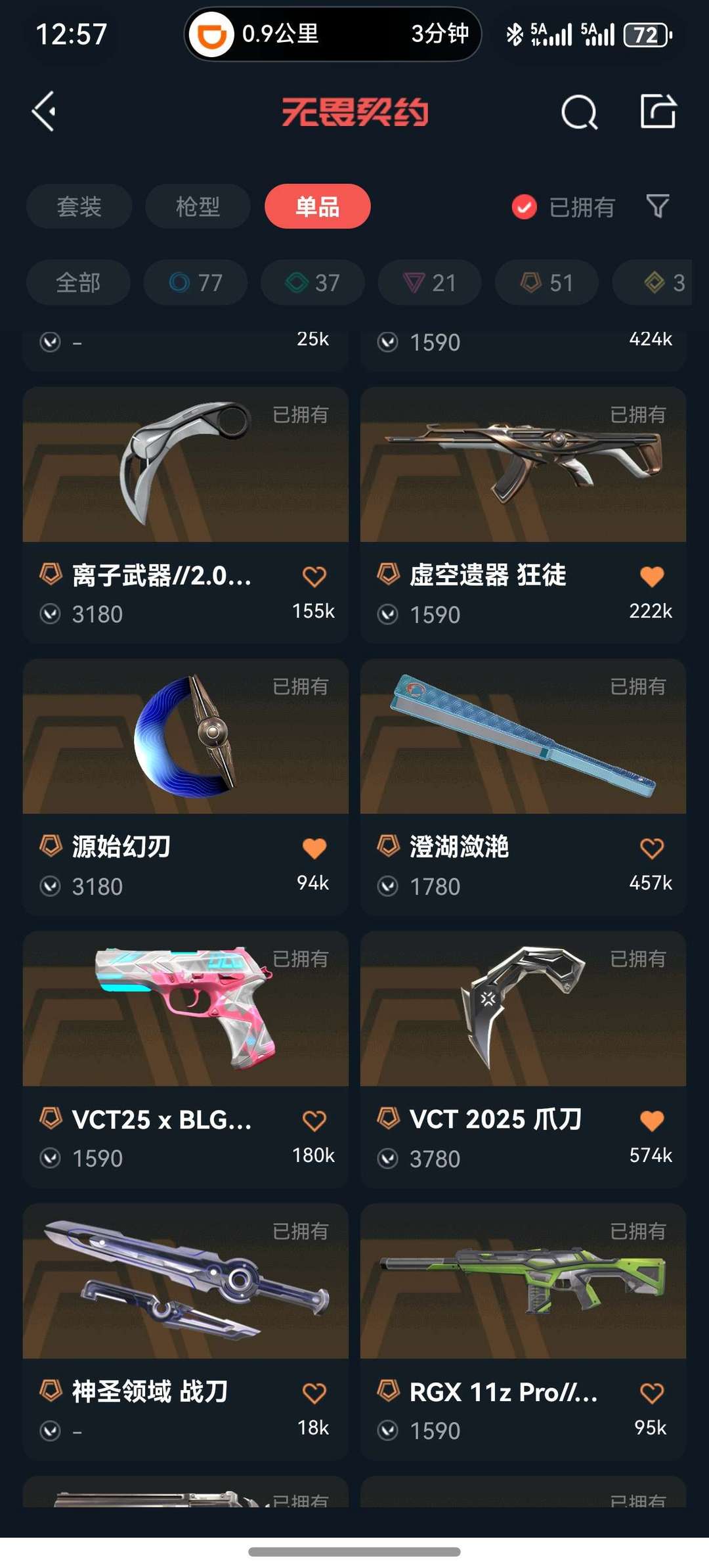709x1568 pixels.
Task: Uncheck the 已拥有 checkbox
Action: tap(524, 207)
